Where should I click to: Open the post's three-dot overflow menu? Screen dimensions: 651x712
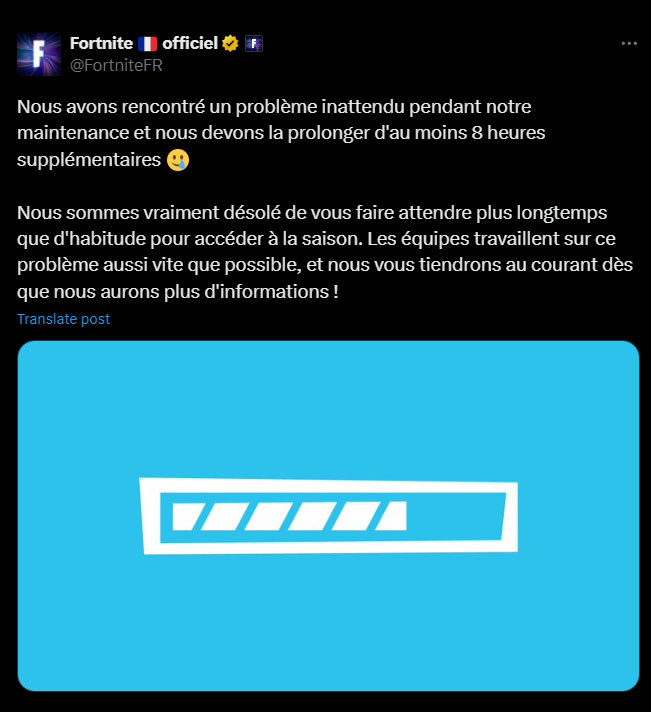tap(629, 44)
